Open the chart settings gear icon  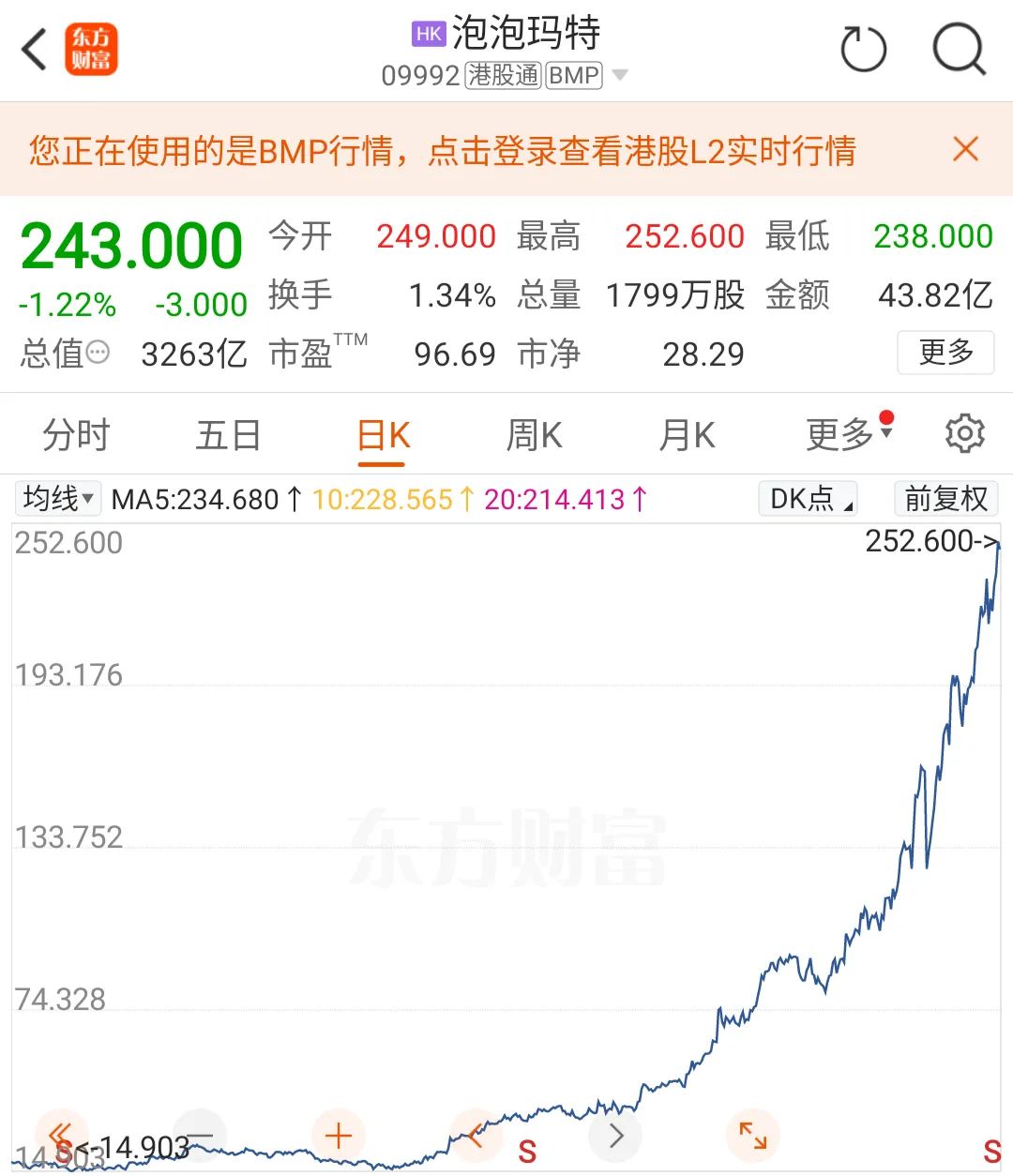[x=963, y=433]
